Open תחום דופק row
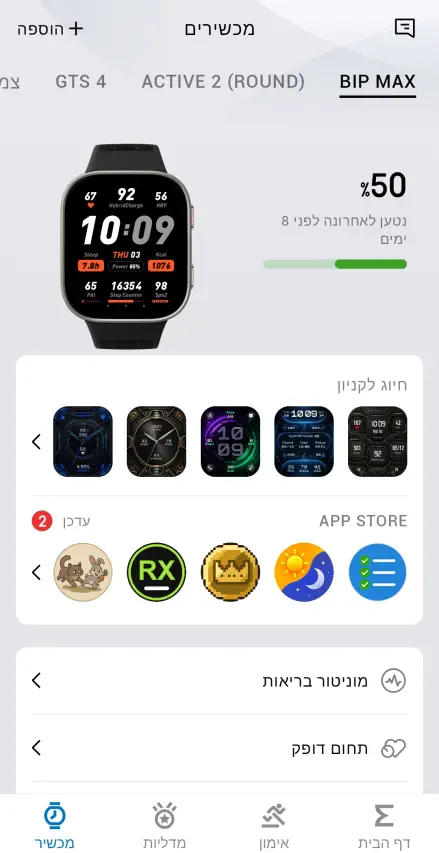The image size is (439, 853). point(219,749)
